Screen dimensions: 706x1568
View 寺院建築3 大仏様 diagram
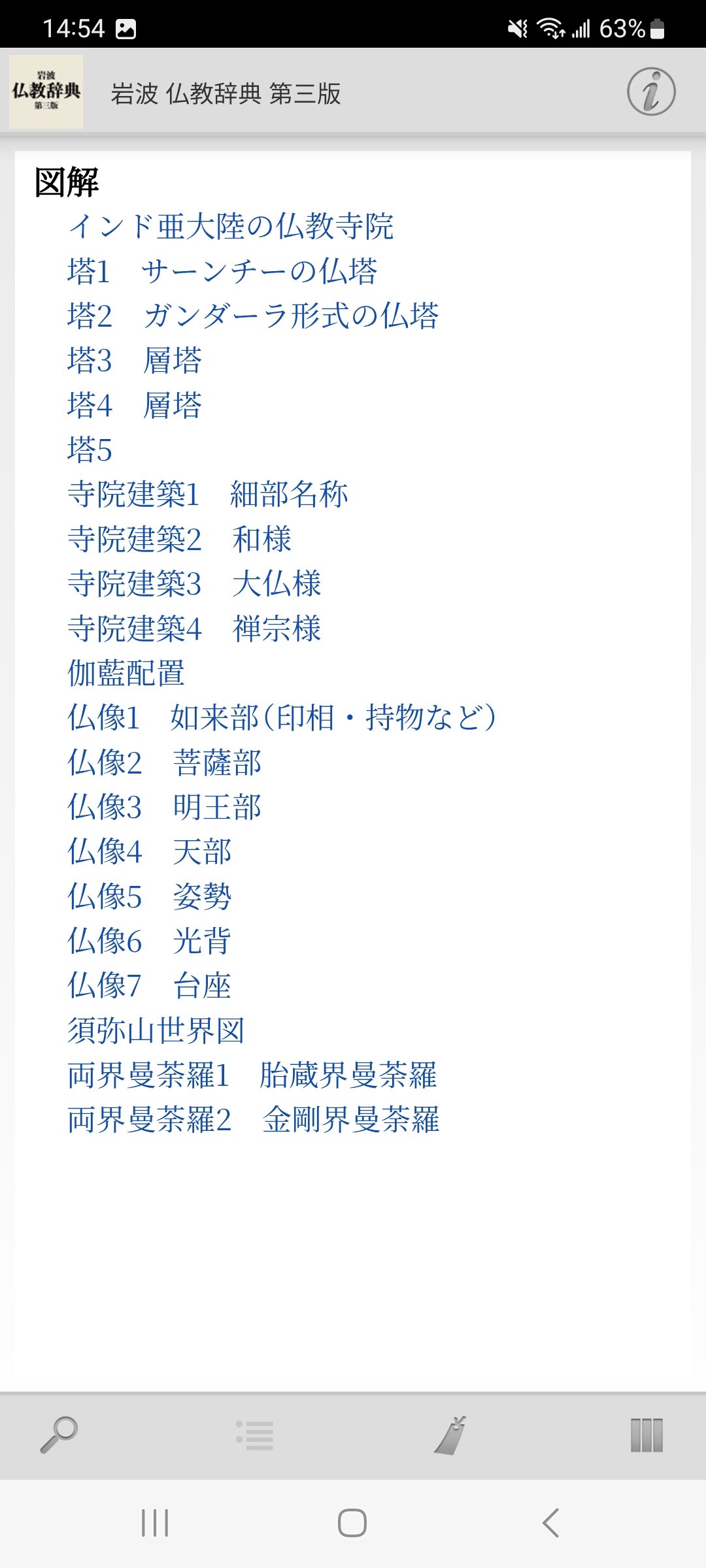tap(194, 584)
